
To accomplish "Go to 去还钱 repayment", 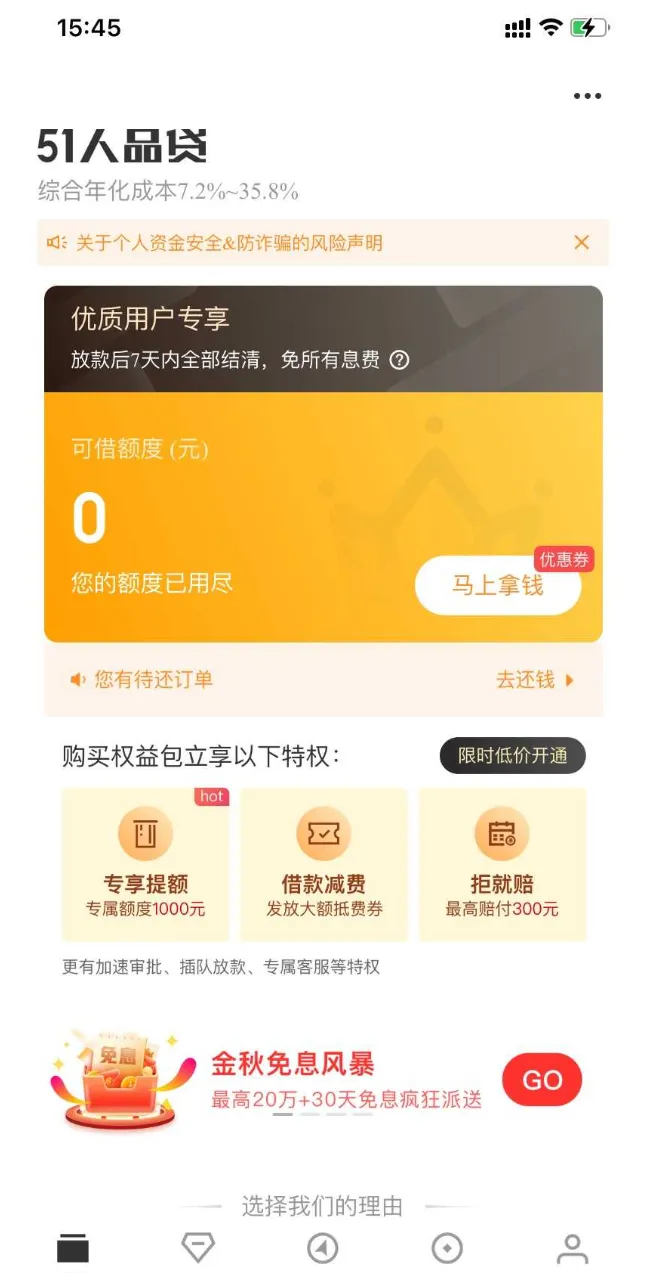I will (x=535, y=680).
